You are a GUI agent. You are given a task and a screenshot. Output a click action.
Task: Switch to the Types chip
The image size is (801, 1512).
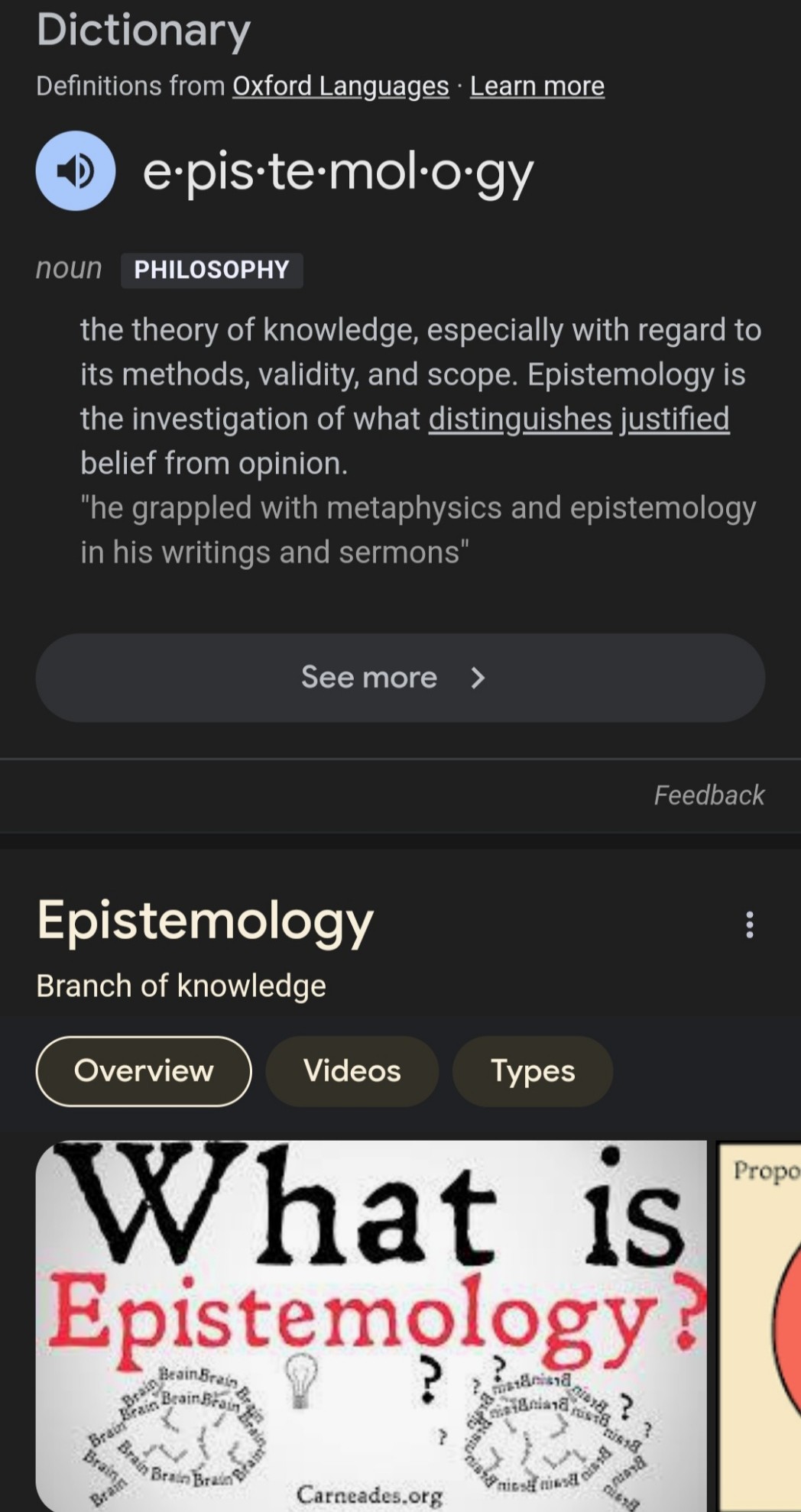pyautogui.click(x=532, y=1071)
